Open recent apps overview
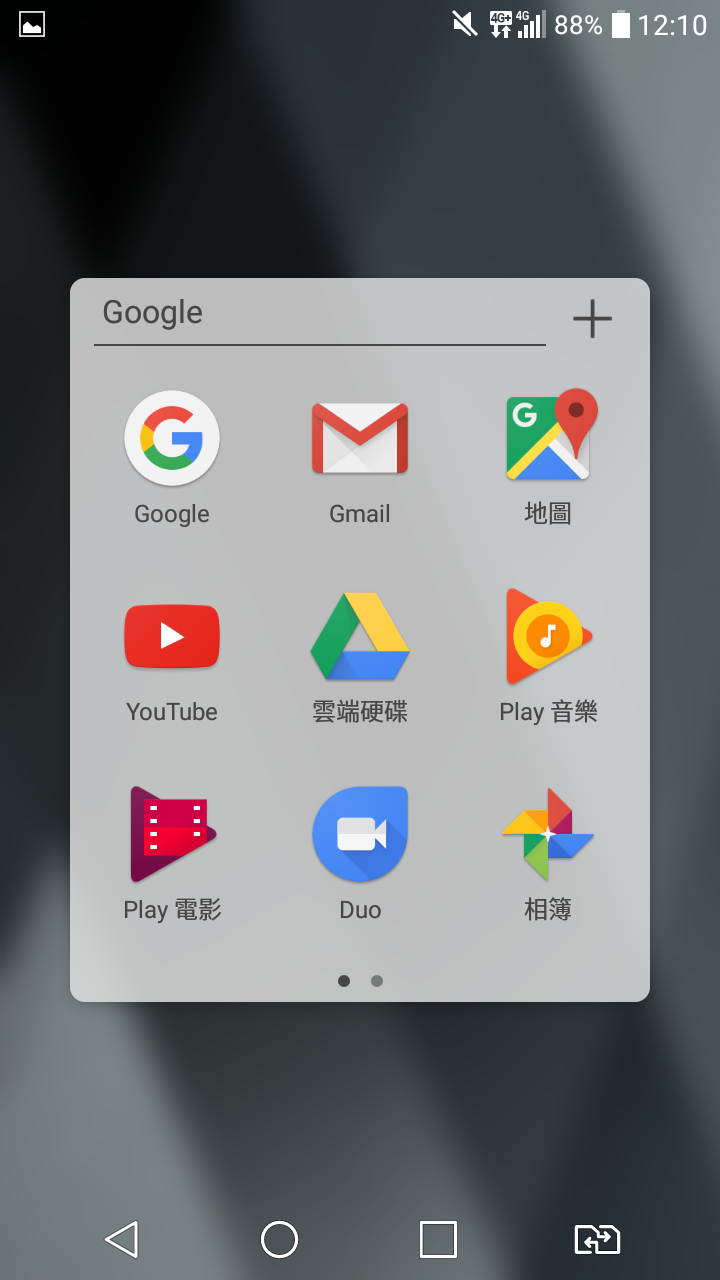Viewport: 720px width, 1280px height. [x=438, y=1239]
